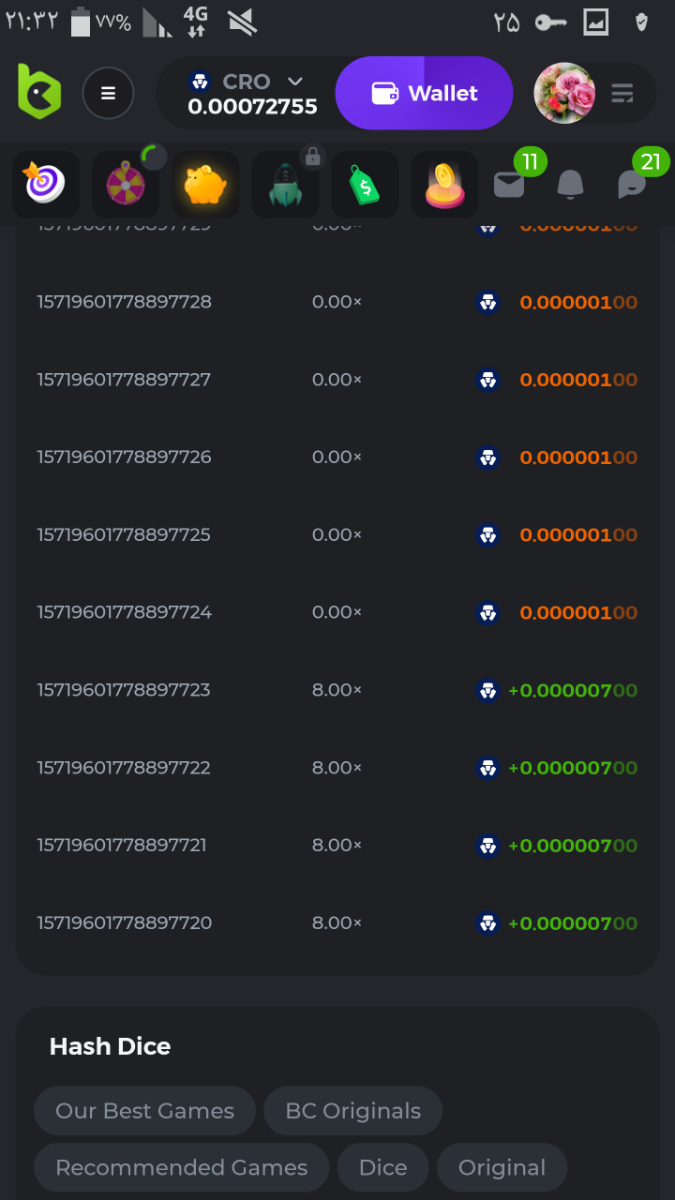Open the mail inbox with 11 messages

tap(510, 183)
